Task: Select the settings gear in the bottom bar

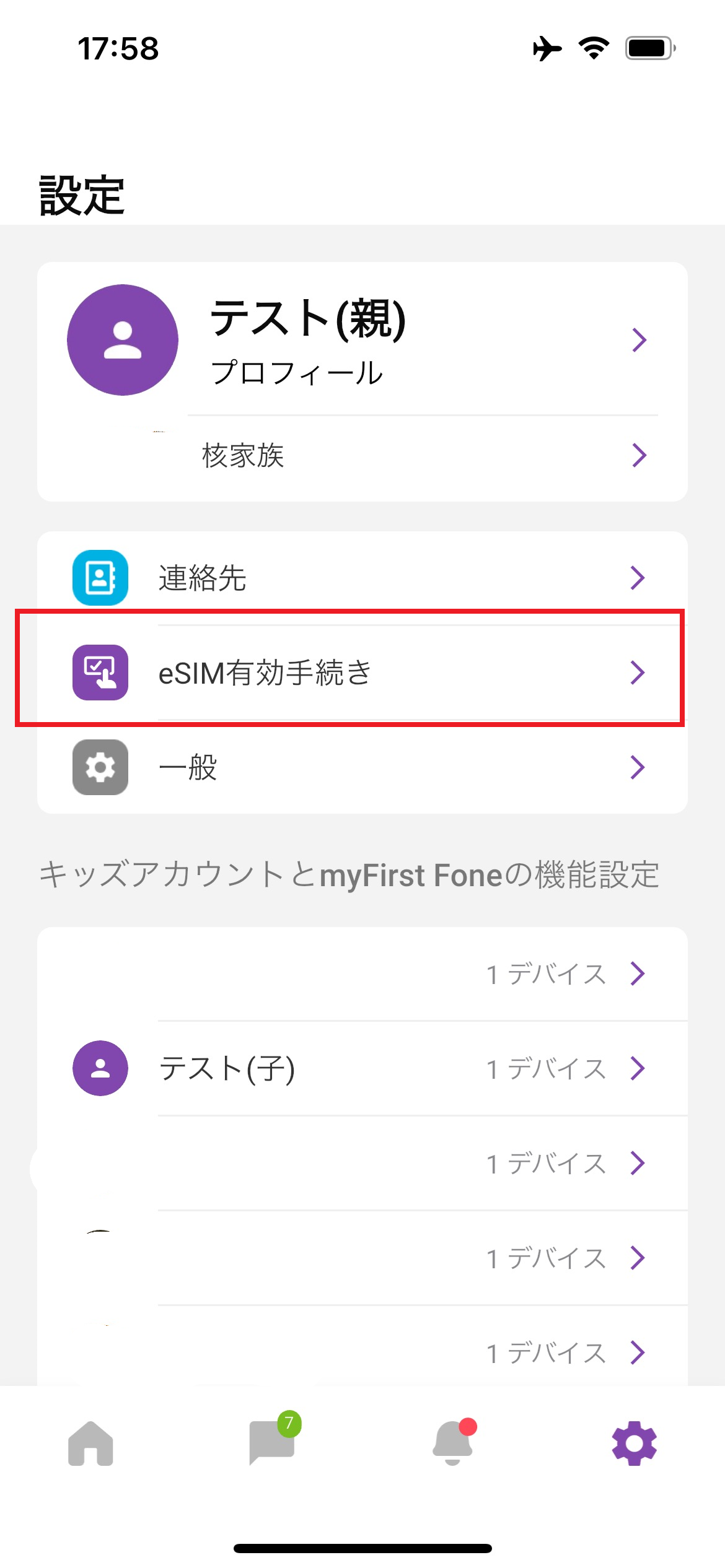Action: [x=633, y=1443]
